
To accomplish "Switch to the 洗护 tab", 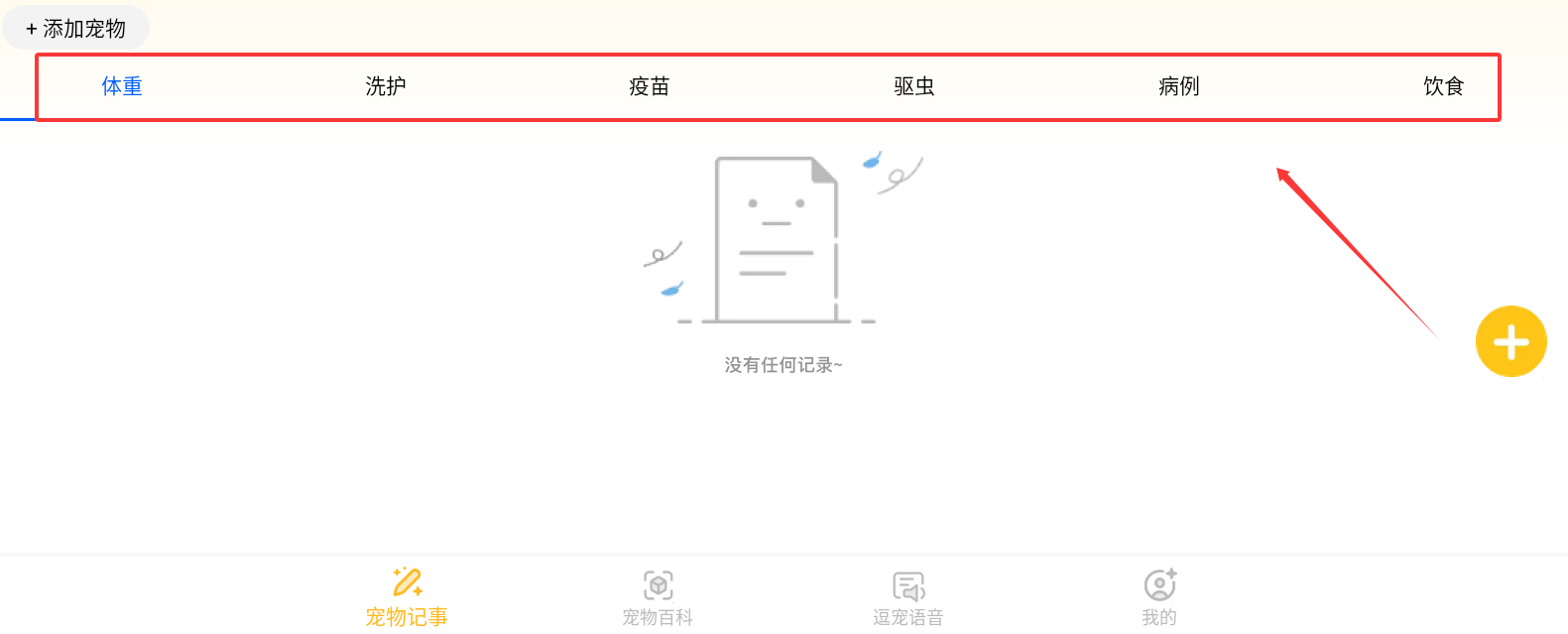I will coord(386,86).
